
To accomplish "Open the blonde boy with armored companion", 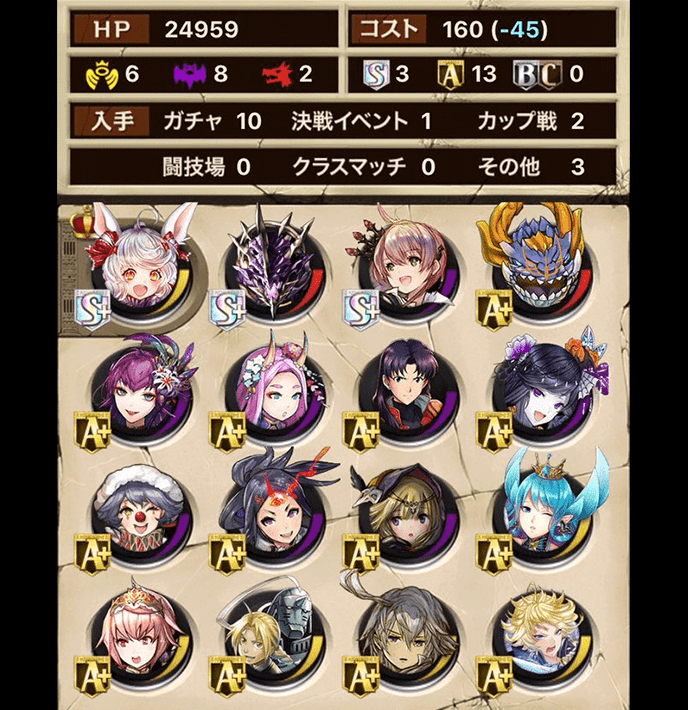I will [270, 640].
